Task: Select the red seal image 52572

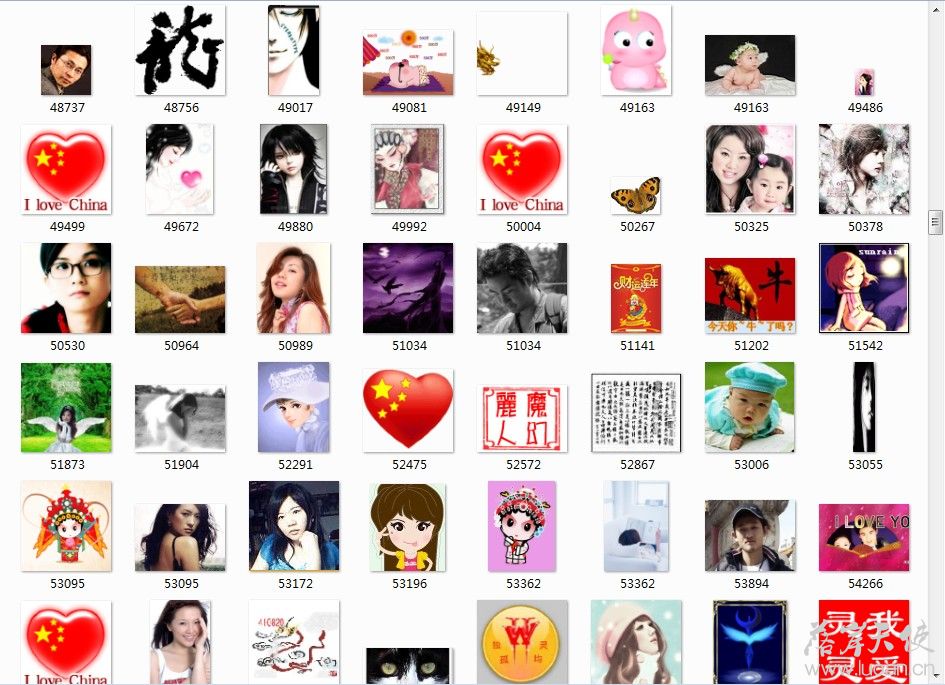Action: [x=522, y=419]
